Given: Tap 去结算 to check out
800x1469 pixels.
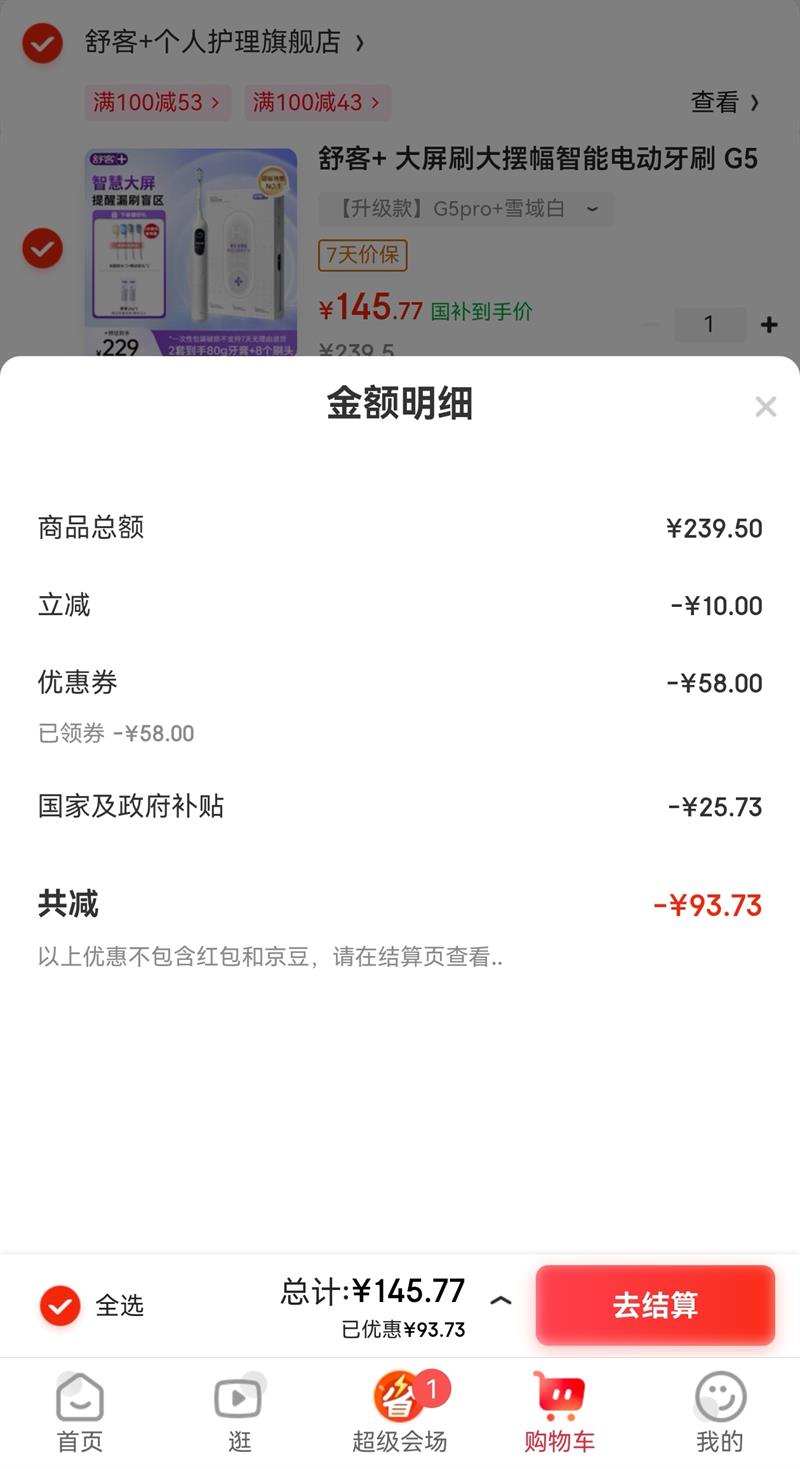Looking at the screenshot, I should click(655, 1305).
